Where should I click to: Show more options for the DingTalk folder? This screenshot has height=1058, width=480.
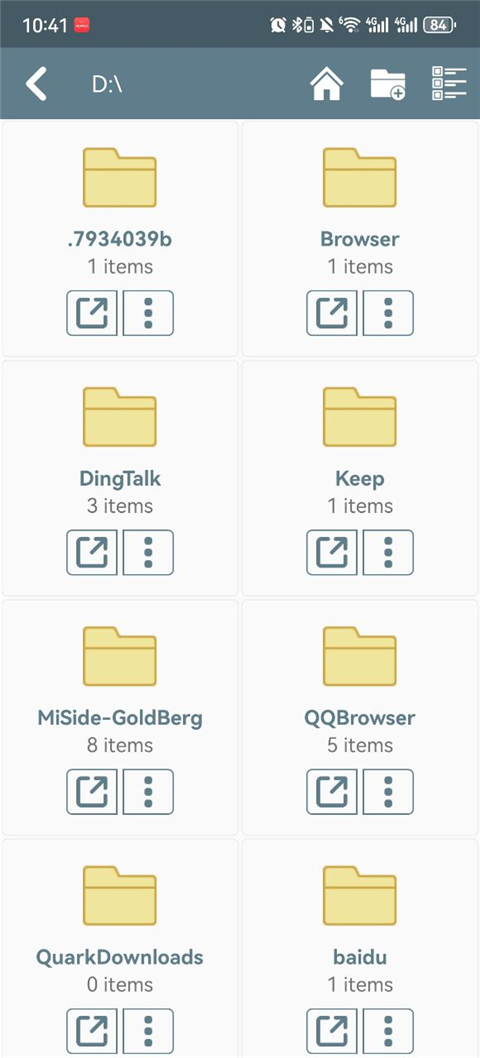pos(149,553)
